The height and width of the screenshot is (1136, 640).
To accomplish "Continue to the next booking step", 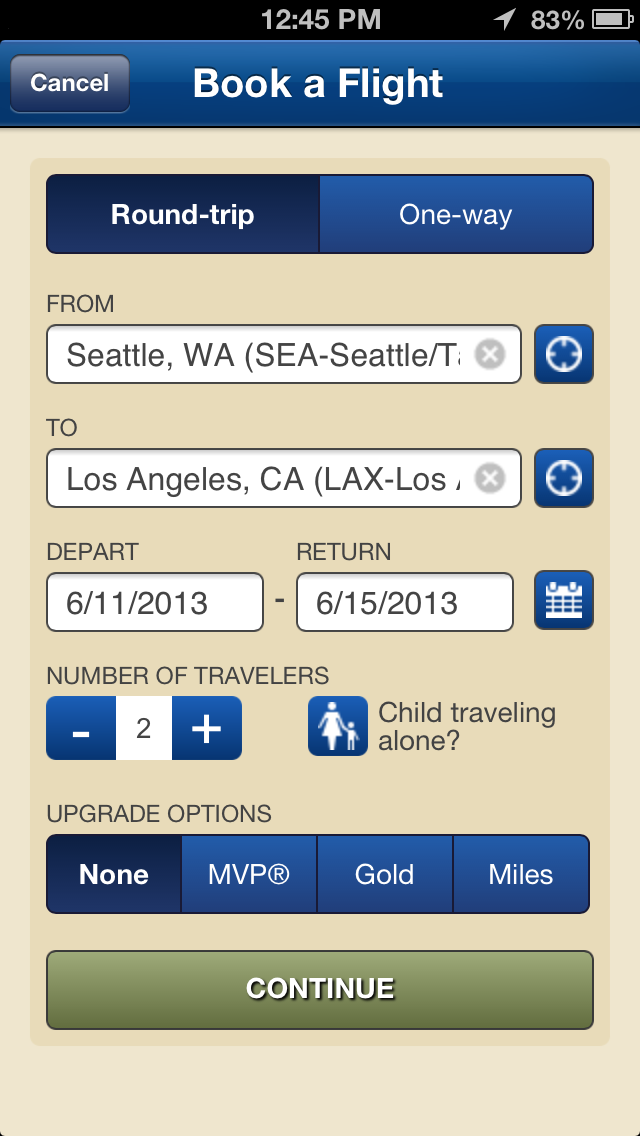I will (320, 989).
